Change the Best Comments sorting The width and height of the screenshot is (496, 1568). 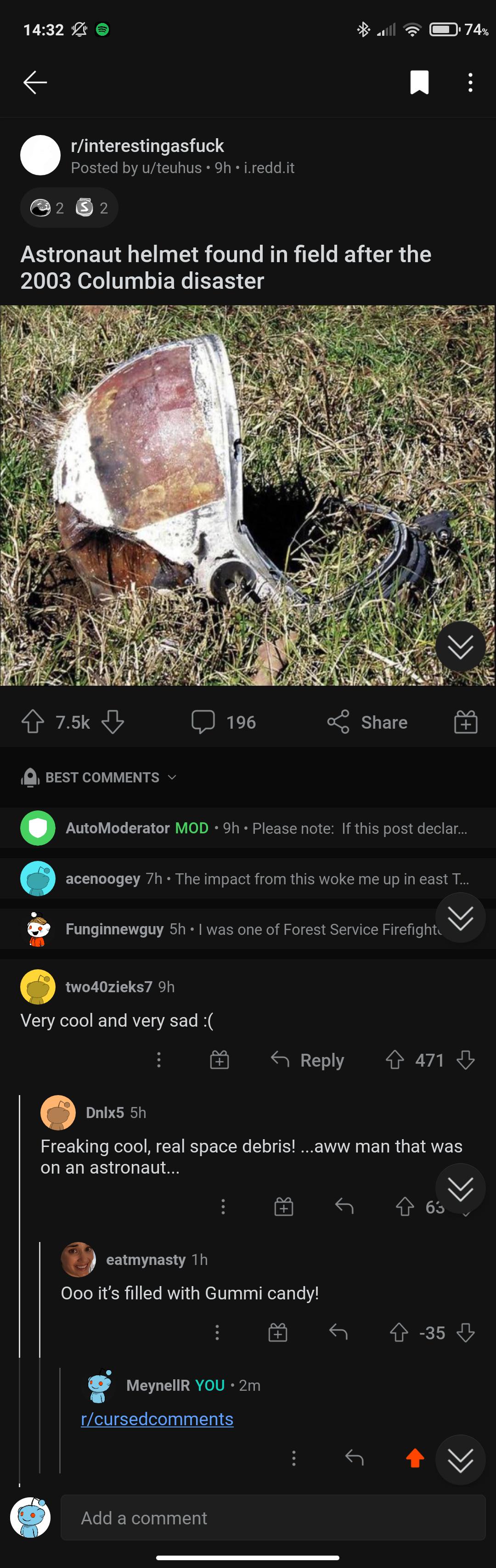[101, 777]
